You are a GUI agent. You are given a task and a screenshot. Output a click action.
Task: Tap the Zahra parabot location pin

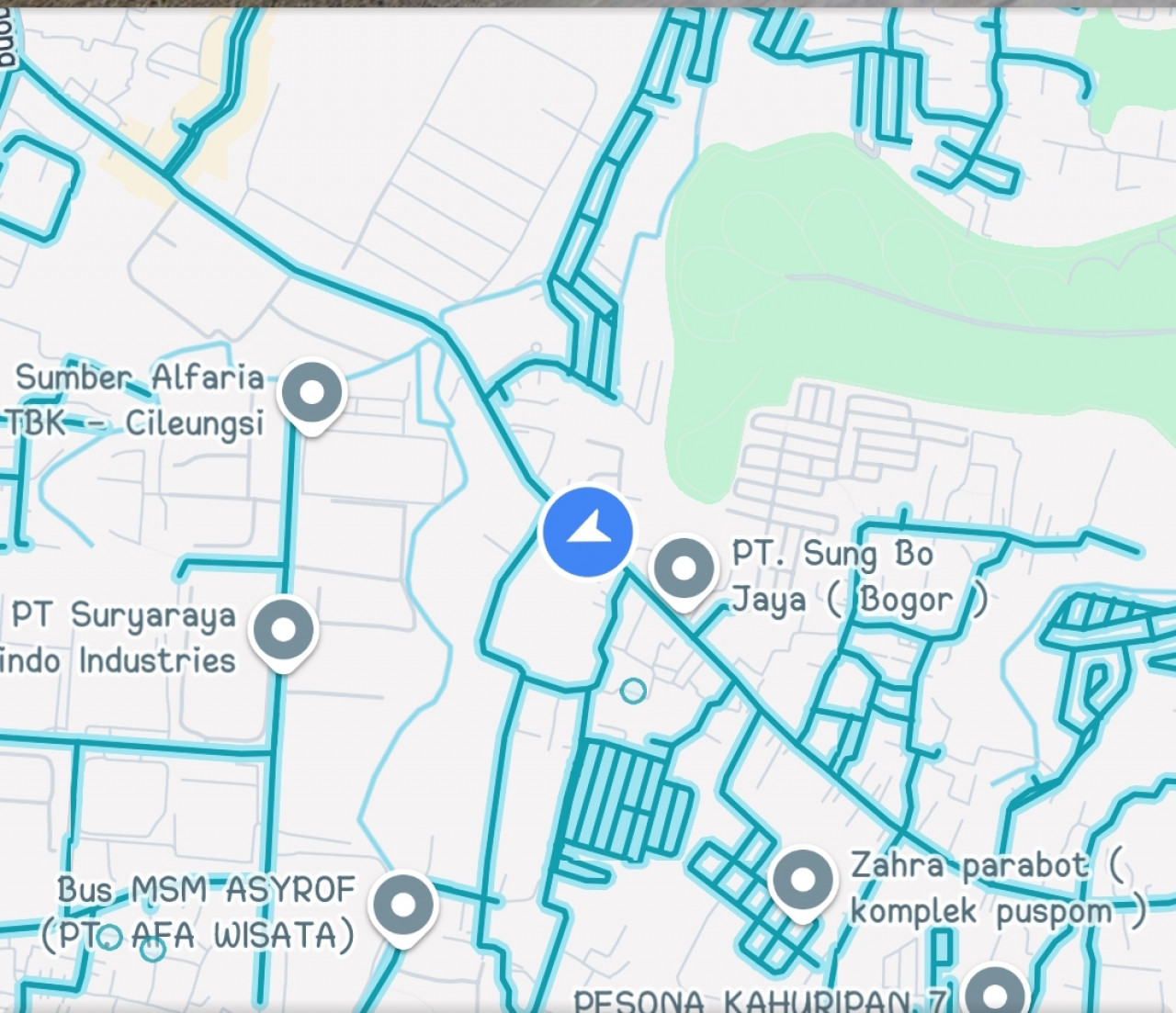[x=802, y=880]
